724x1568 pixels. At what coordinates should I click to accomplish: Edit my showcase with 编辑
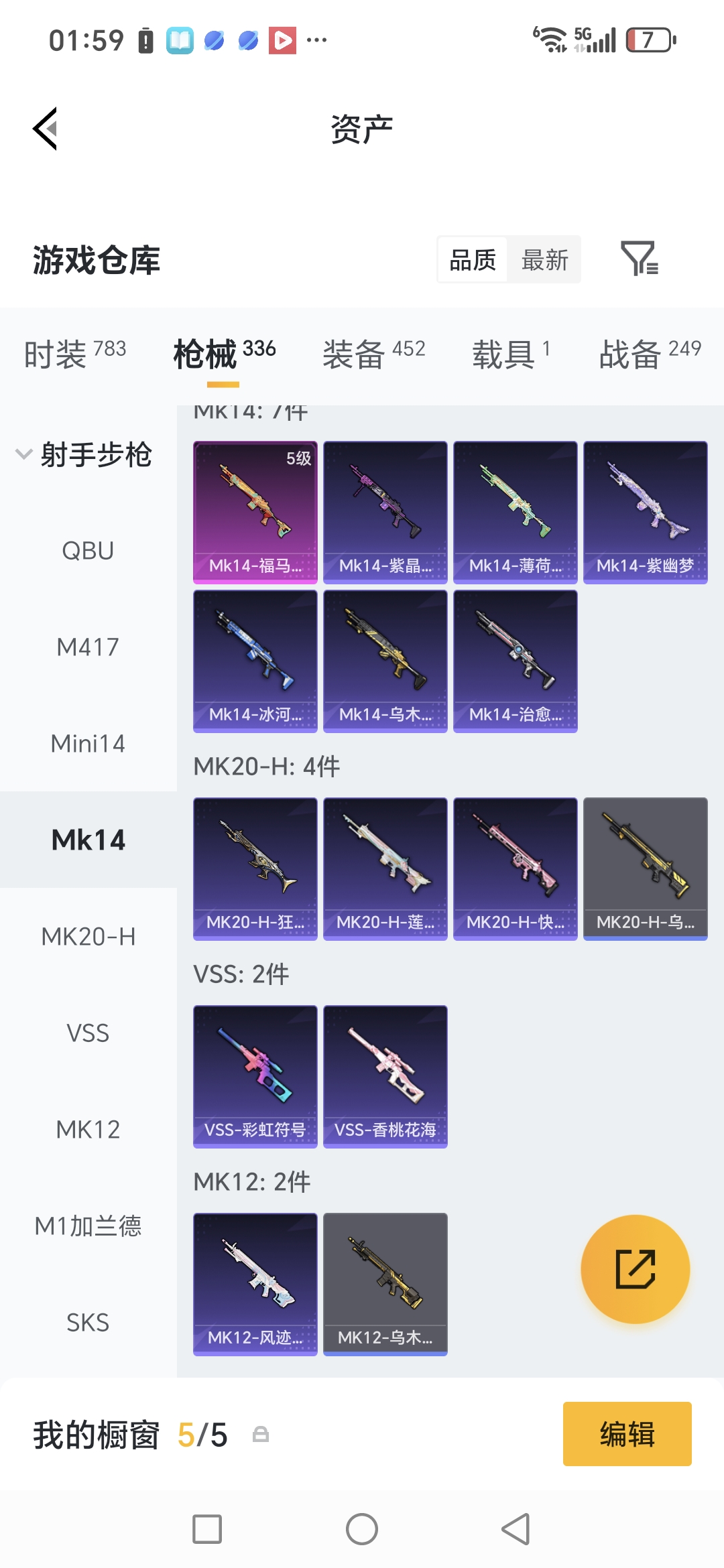(x=627, y=1434)
